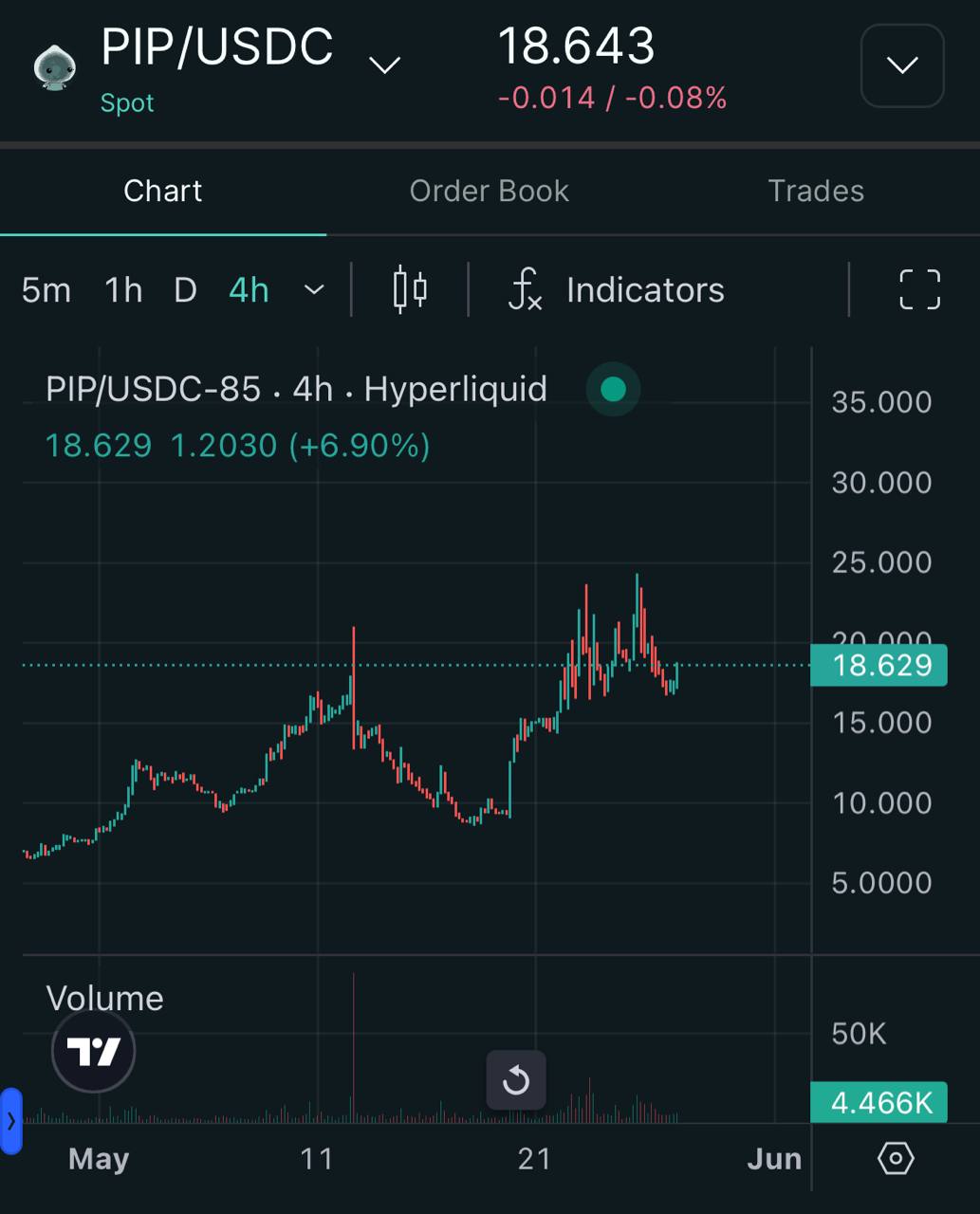Open chart settings hexagon icon
Viewport: 980px width, 1214px height.
[896, 1158]
